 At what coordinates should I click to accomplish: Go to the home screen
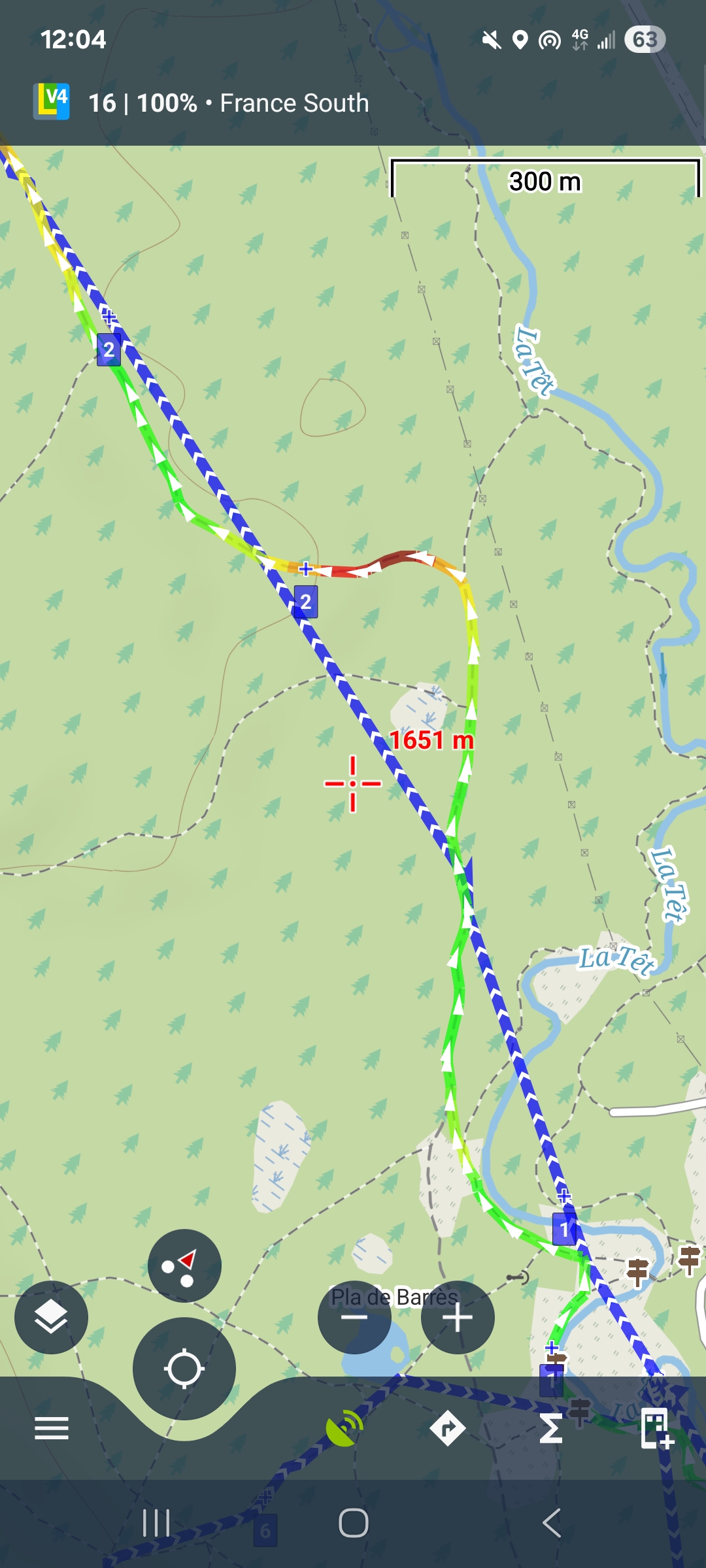(353, 1524)
